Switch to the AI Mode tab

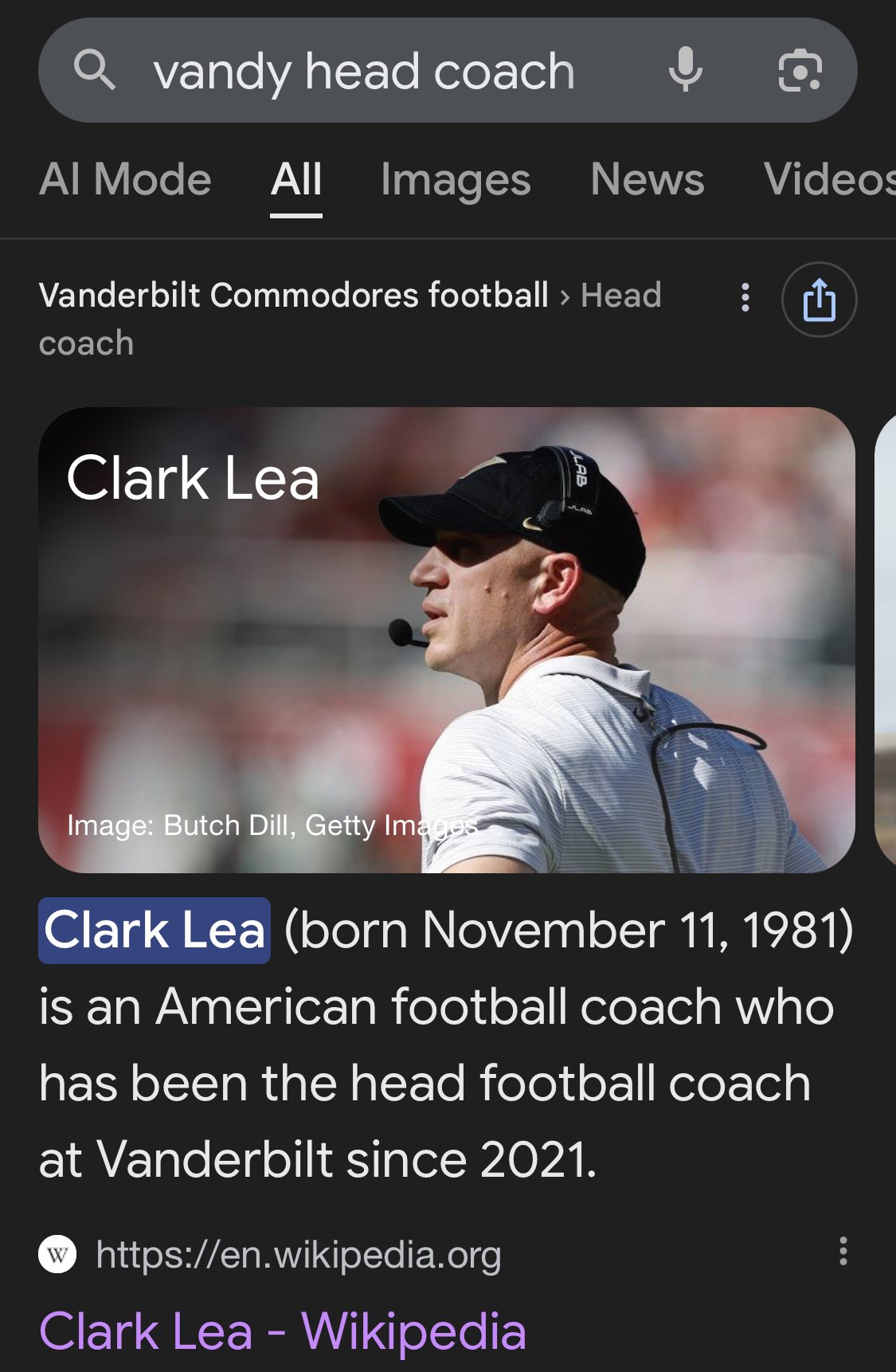pos(125,179)
